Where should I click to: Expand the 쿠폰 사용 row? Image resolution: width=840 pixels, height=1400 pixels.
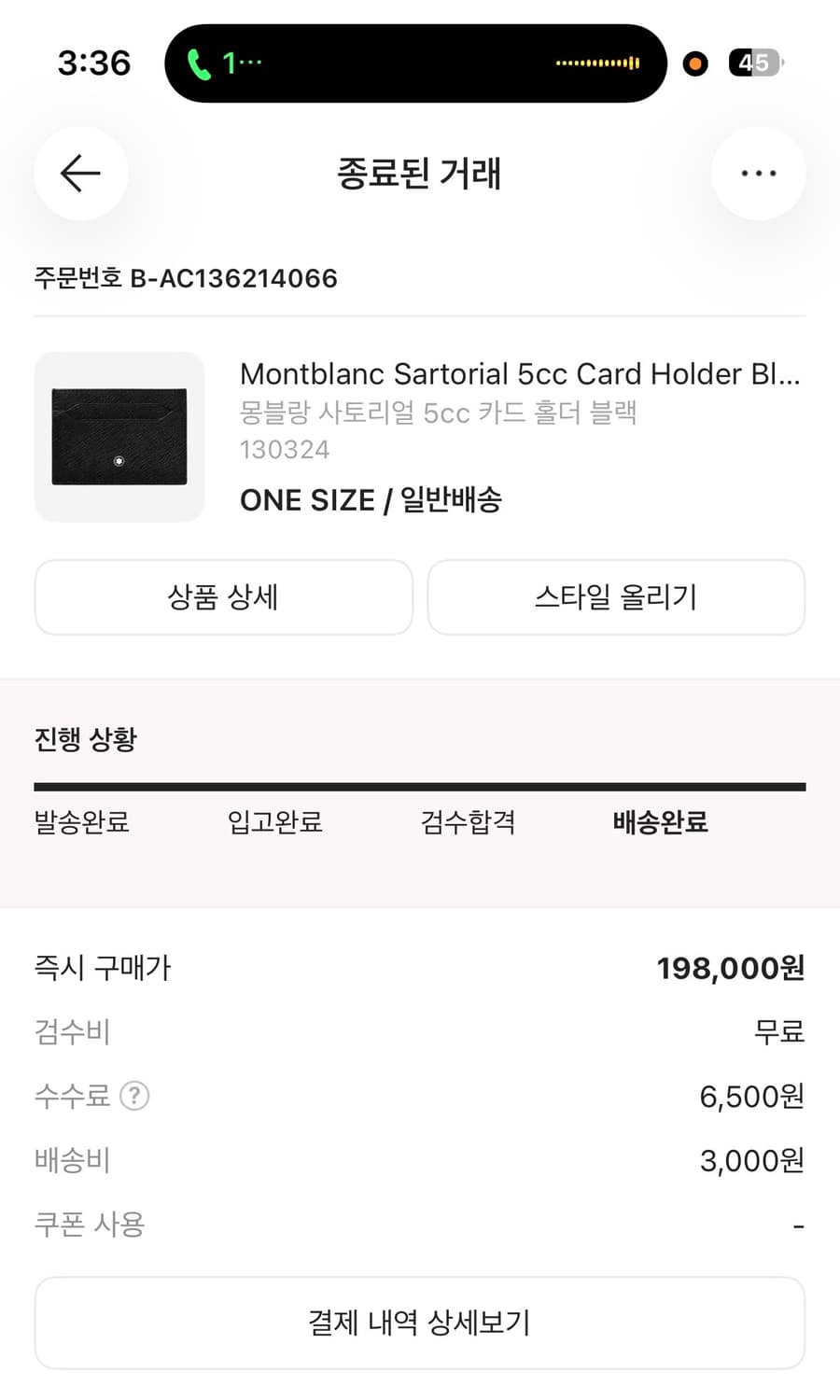(x=89, y=1224)
